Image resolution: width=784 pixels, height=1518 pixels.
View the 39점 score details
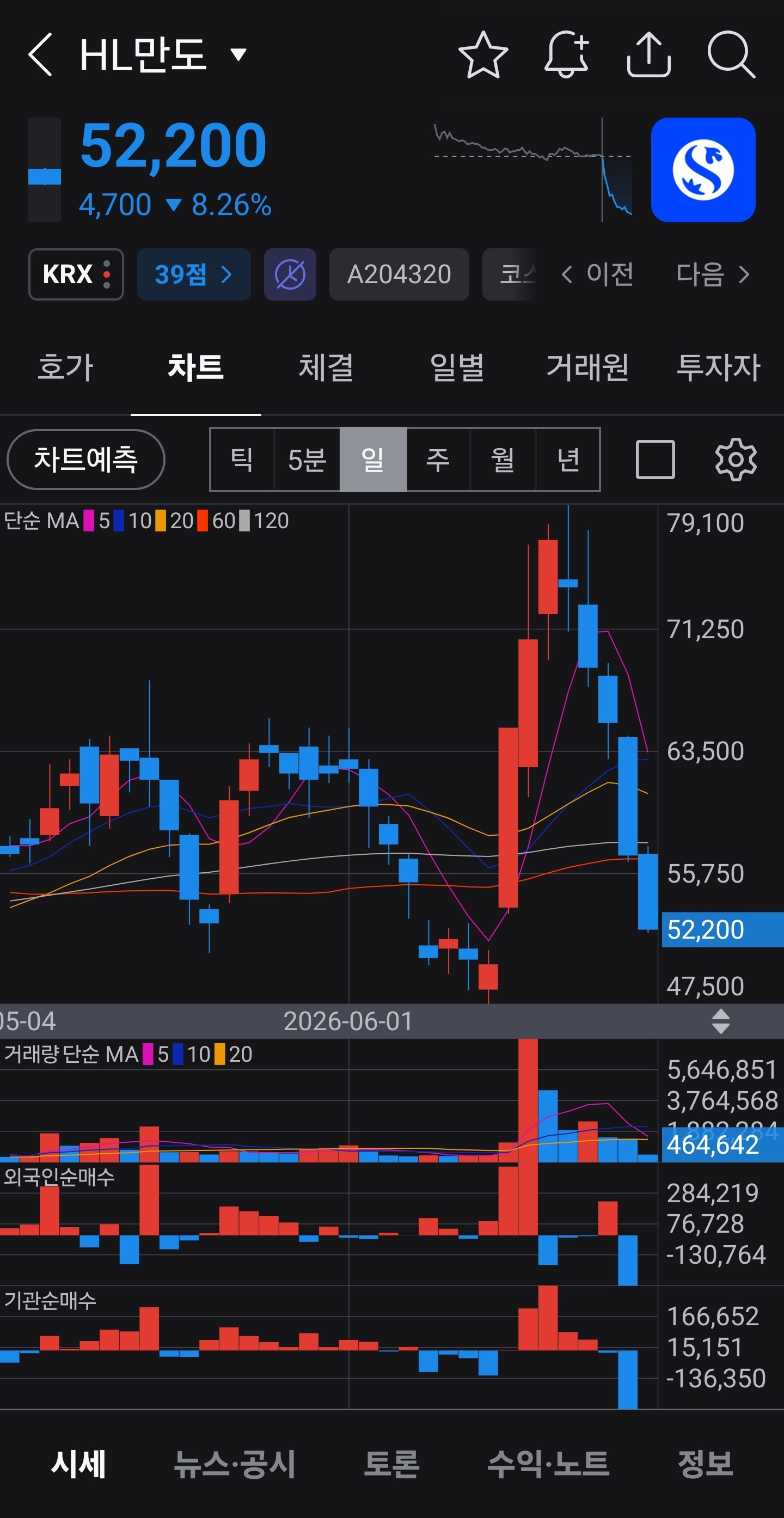pos(194,274)
